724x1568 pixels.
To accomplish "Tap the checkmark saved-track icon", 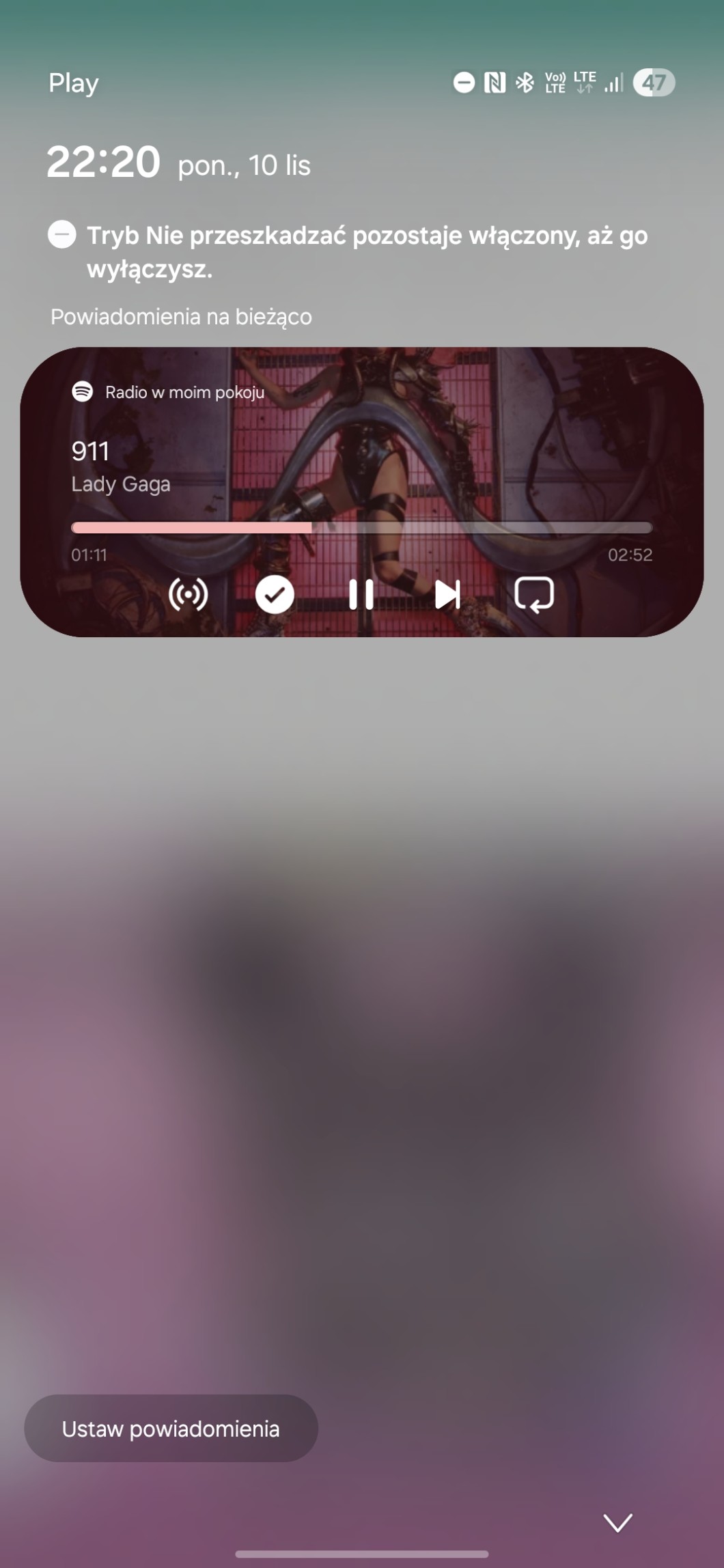I will click(x=275, y=594).
